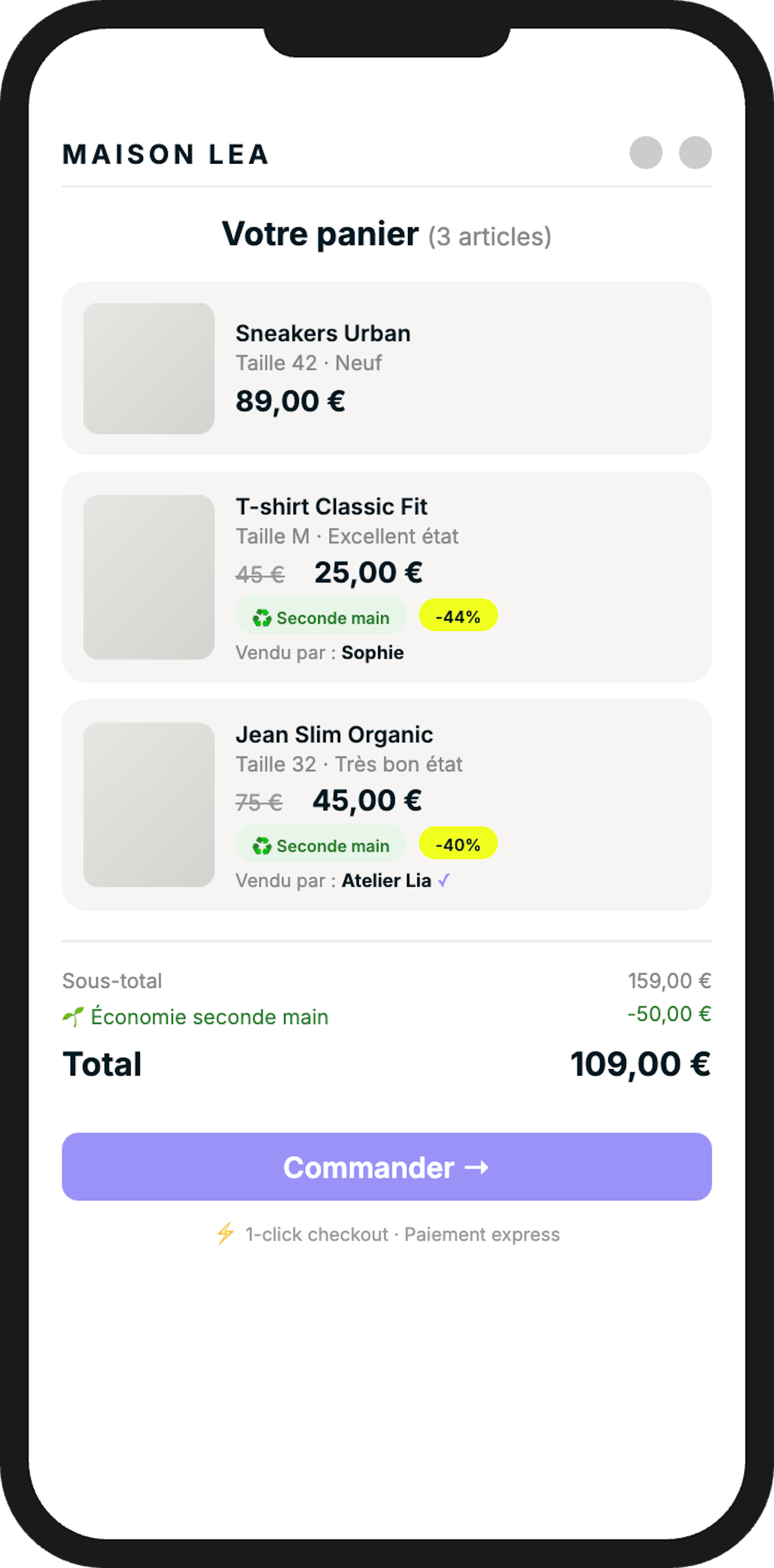Select the -44% discount badge on the T-shirt

458,616
